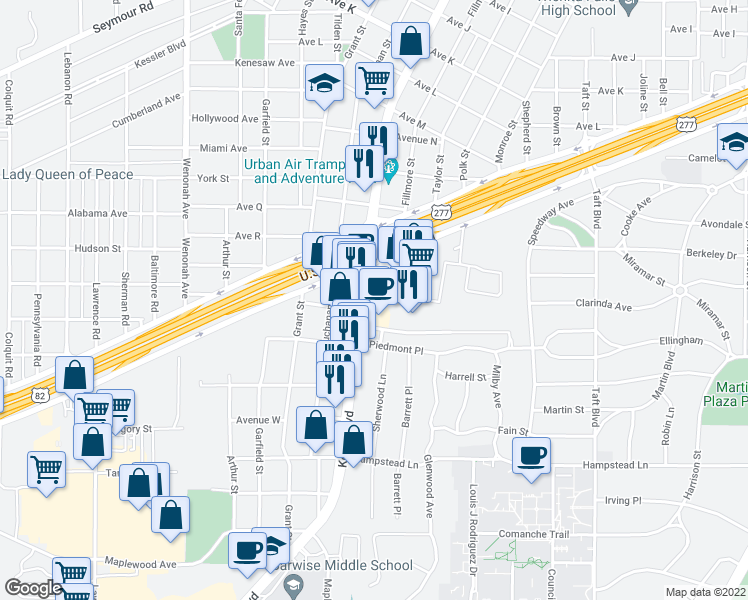748x600 pixels.
Task: Tap the shopping cart marker near Ave L
Action: coord(374,79)
